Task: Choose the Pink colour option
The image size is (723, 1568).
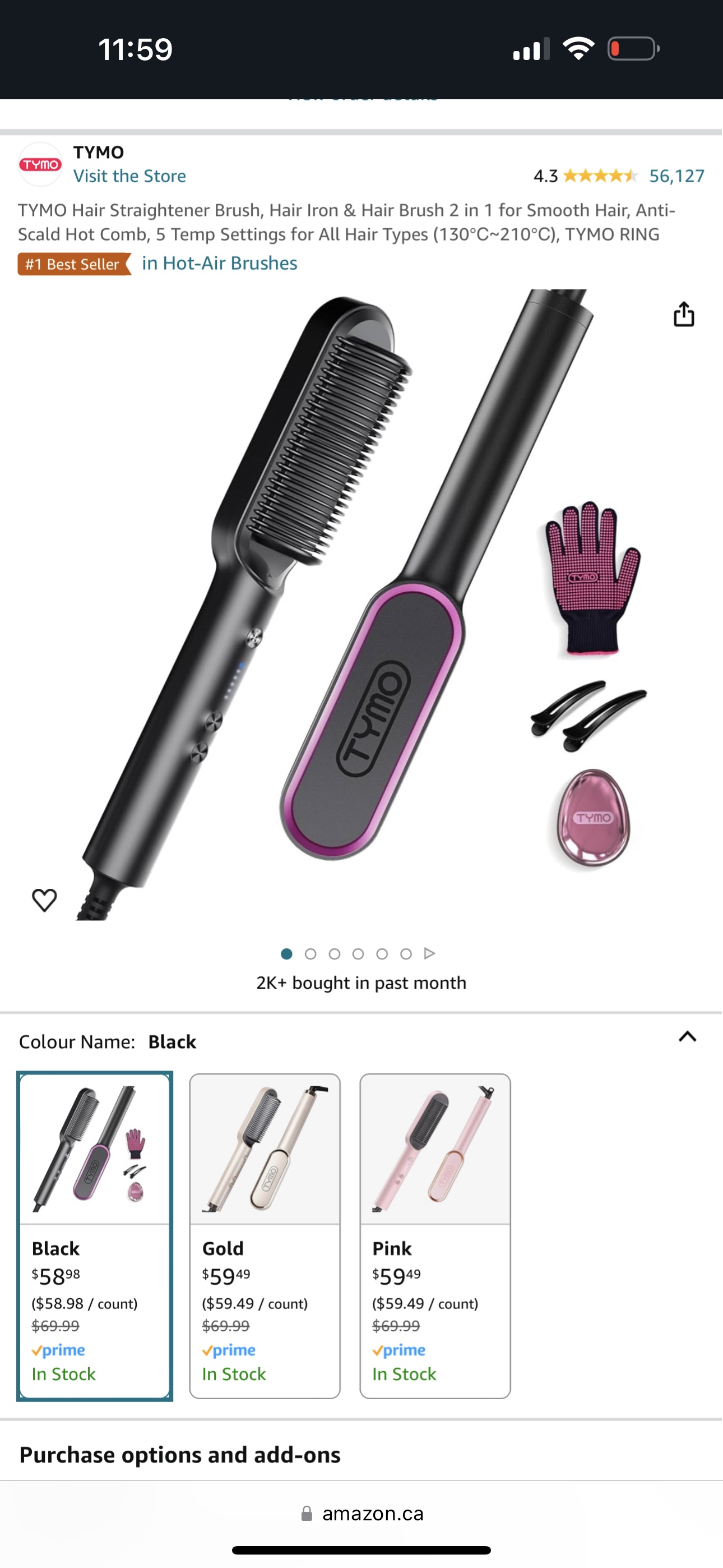Action: point(435,1235)
